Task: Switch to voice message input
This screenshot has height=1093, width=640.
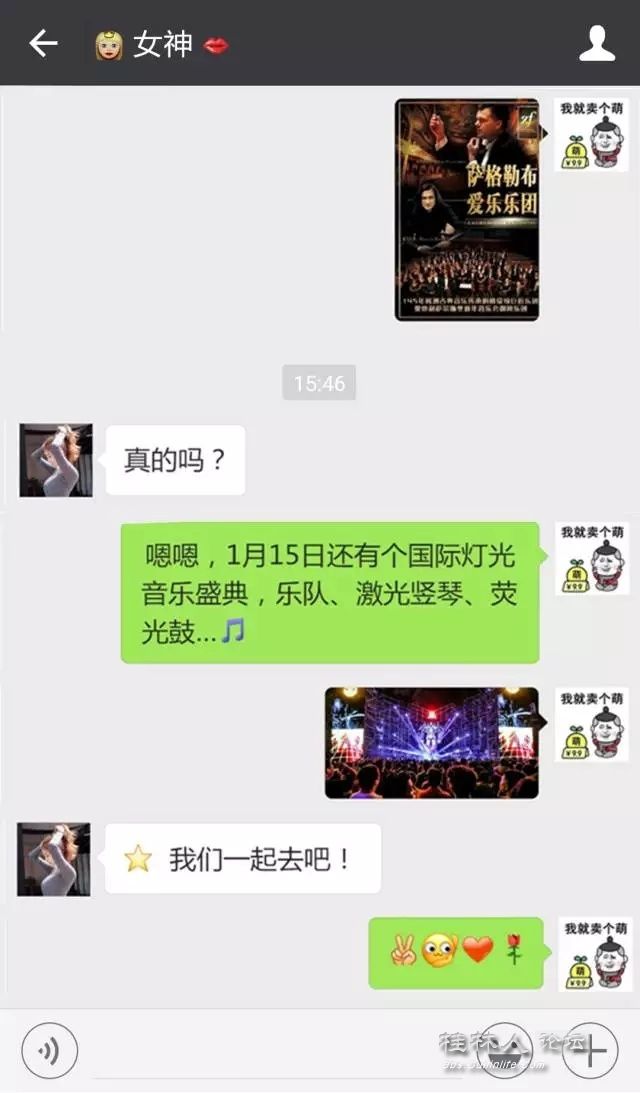Action: [49, 1051]
